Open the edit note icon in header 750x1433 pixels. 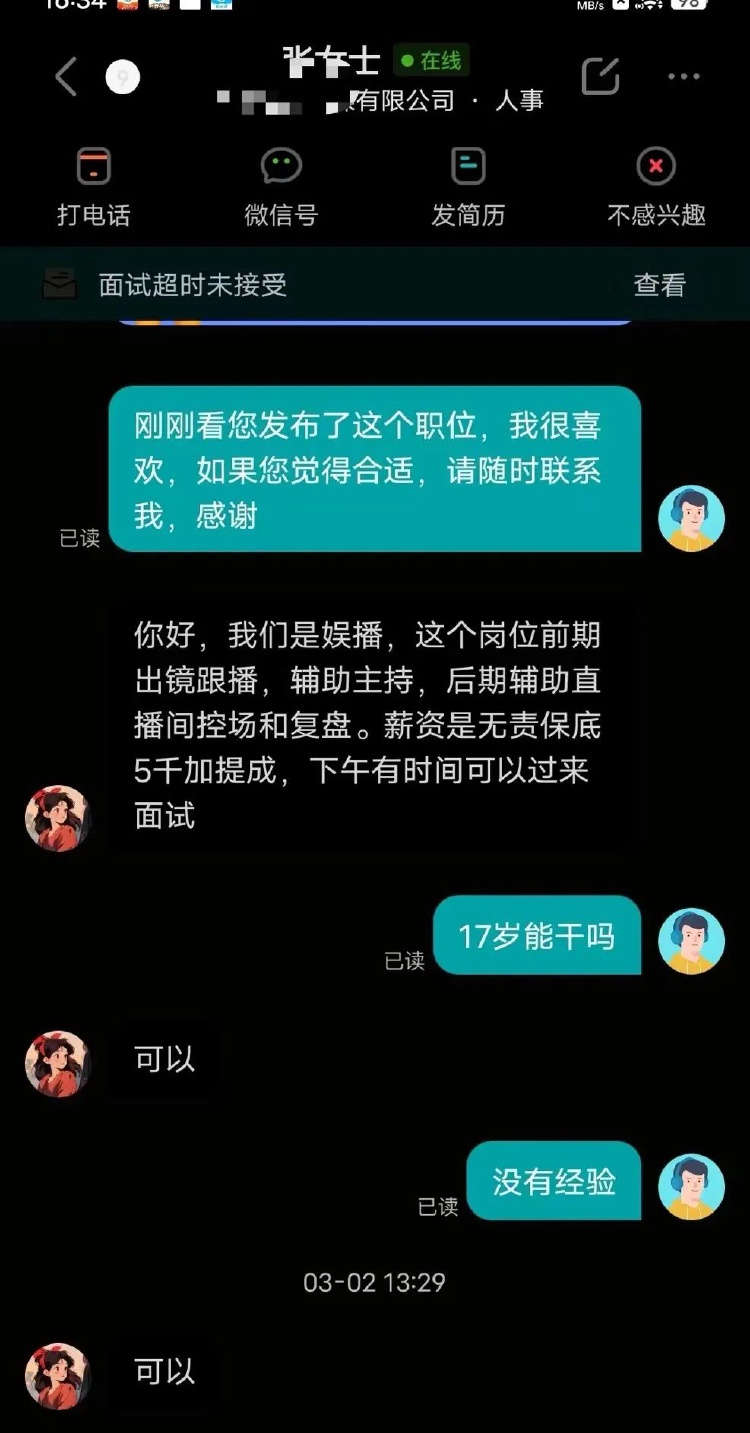pos(600,76)
